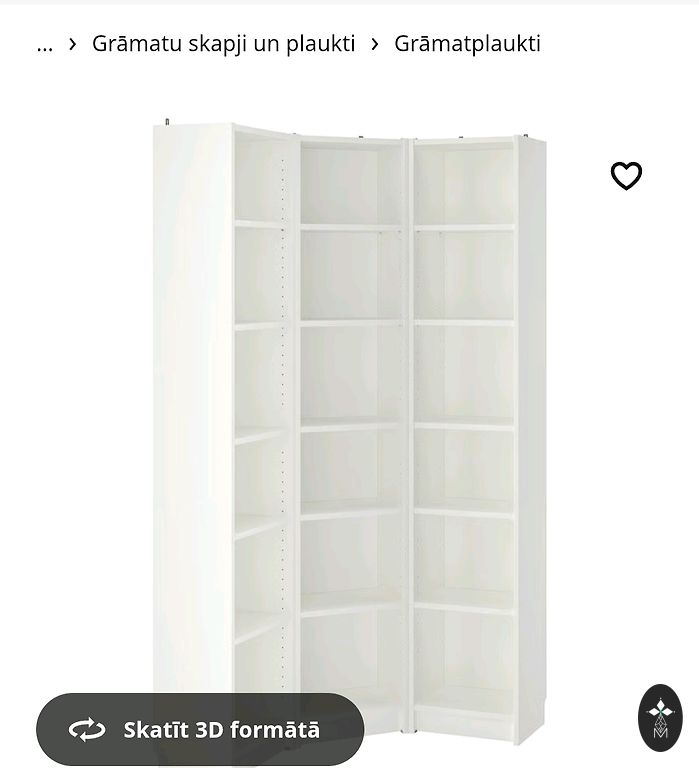Open the Skatīt 3D formātā viewer
Viewport: 699px width, 768px height.
click(200, 729)
